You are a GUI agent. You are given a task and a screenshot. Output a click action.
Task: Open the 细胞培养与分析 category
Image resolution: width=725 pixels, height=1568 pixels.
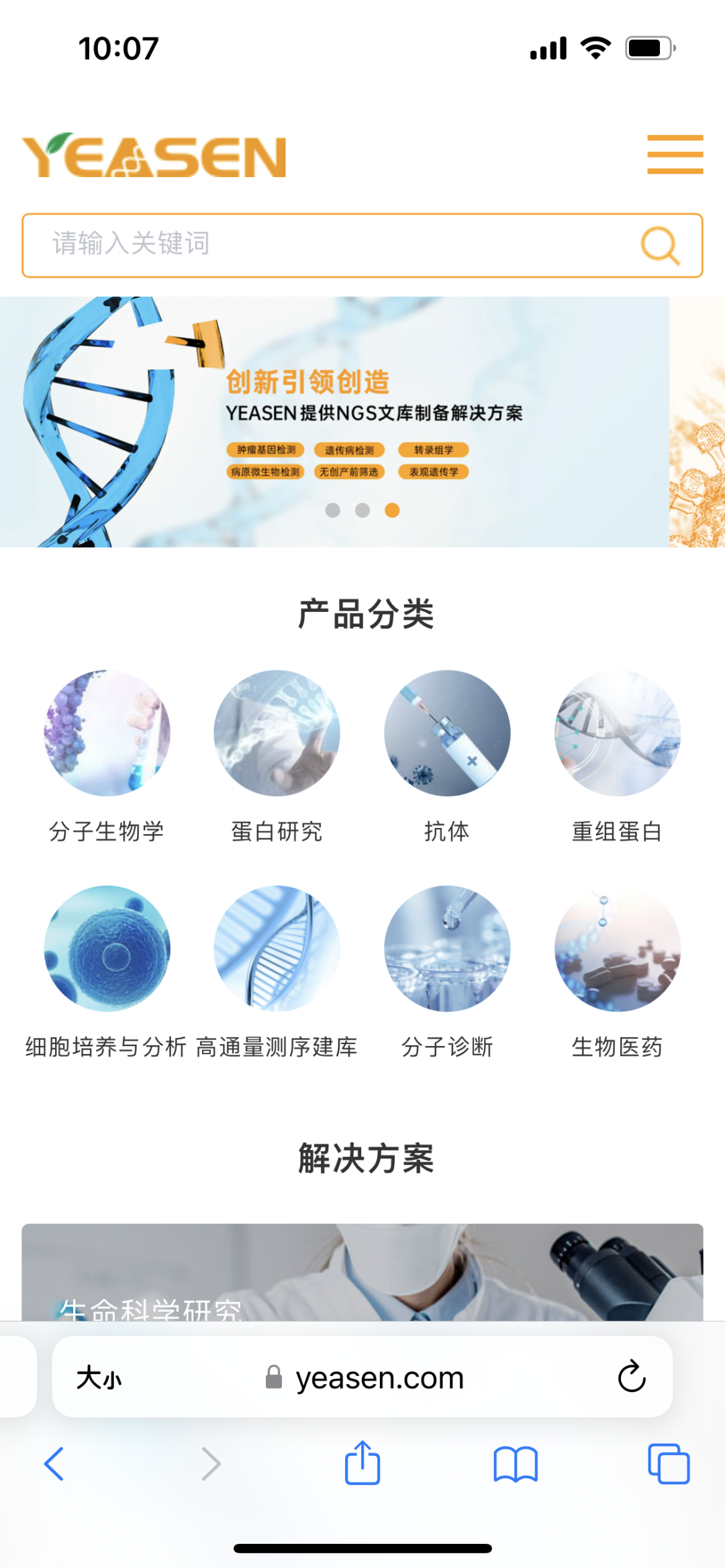107,973
